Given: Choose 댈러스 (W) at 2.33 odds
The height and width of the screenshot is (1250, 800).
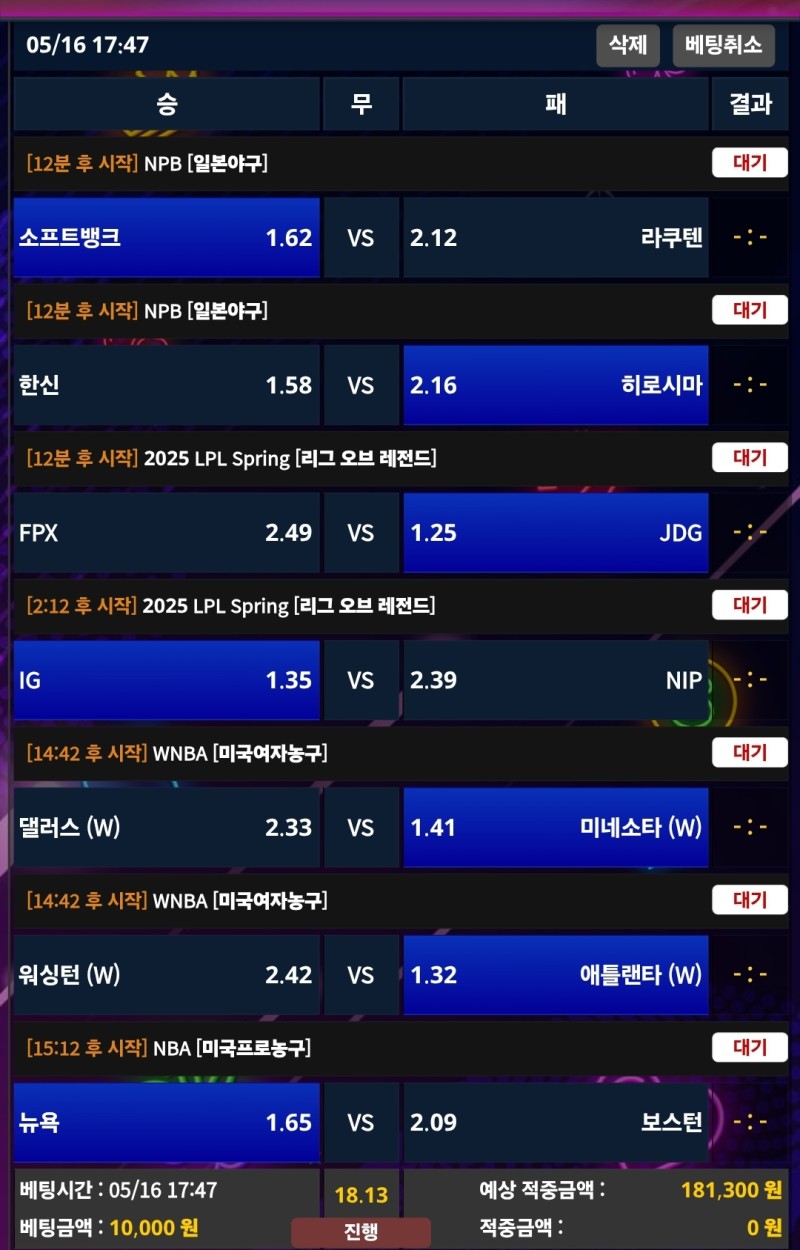Looking at the screenshot, I should tap(166, 828).
